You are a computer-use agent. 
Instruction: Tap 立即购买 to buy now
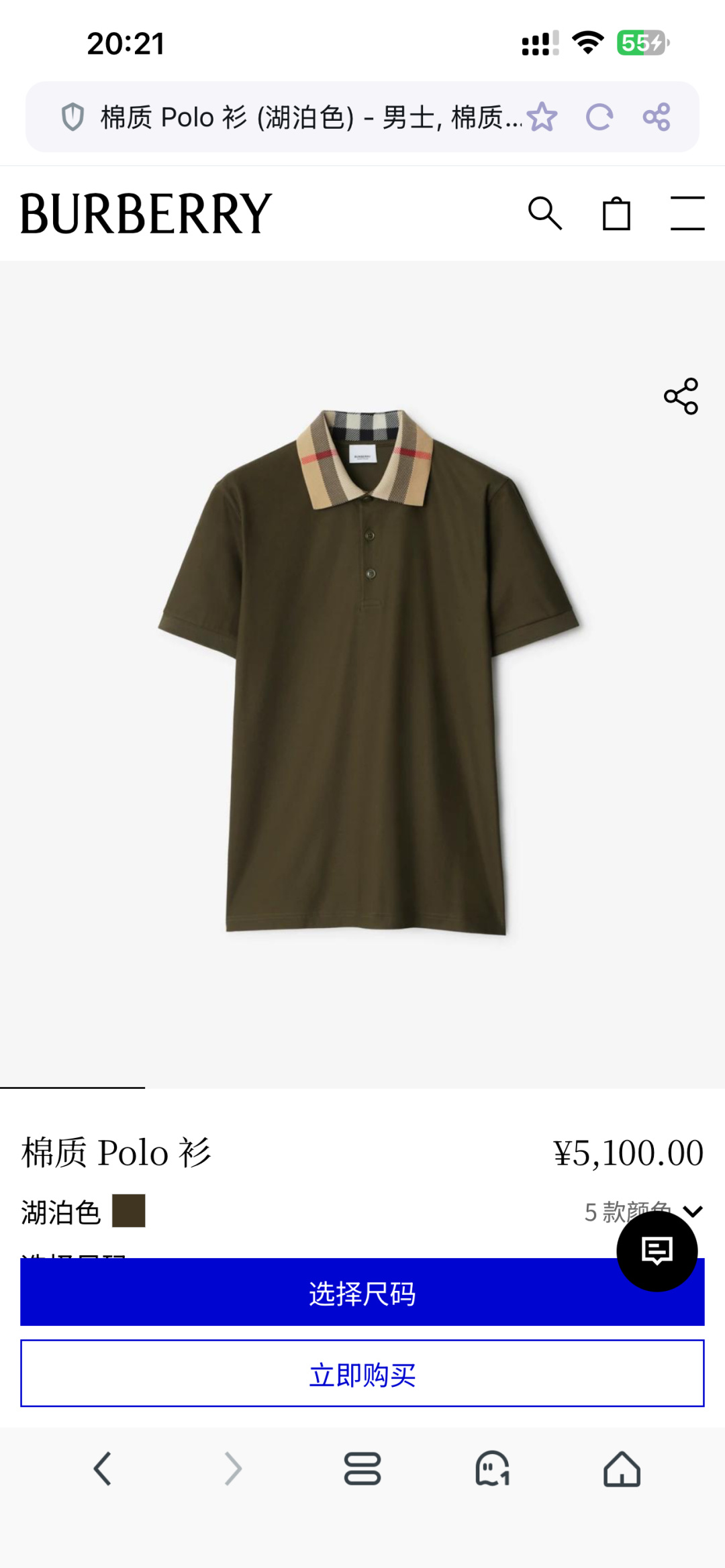[362, 1373]
